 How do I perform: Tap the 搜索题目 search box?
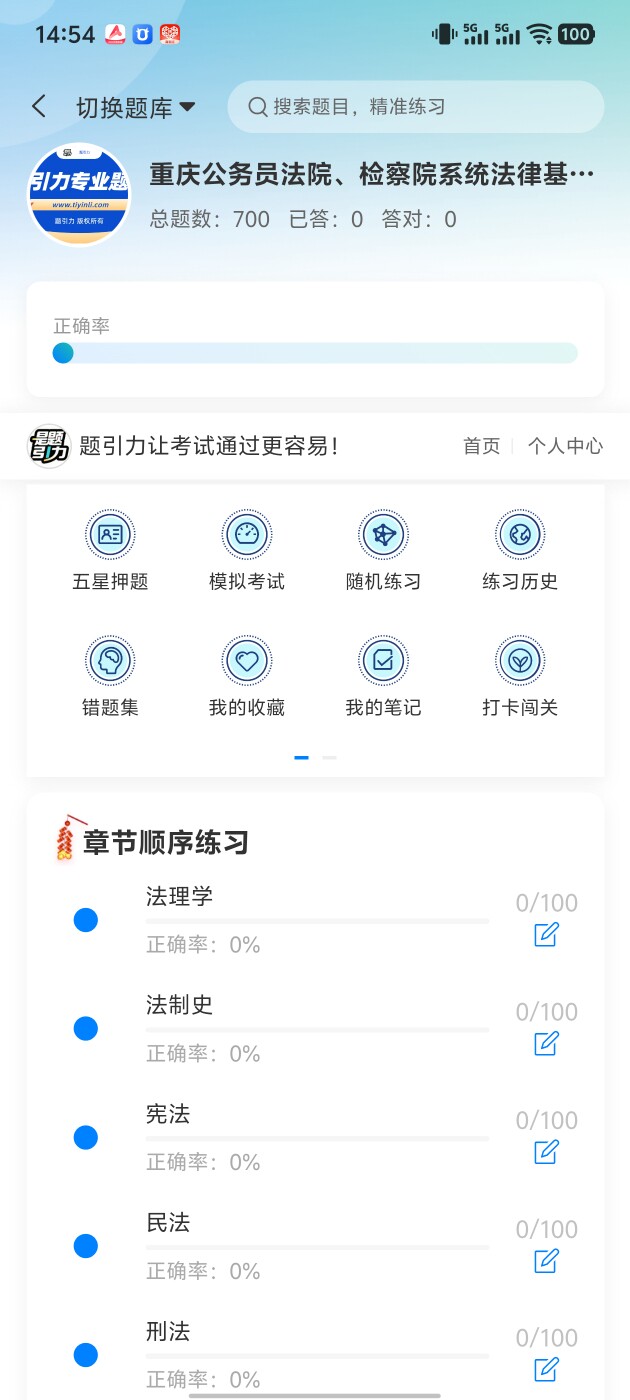(x=415, y=107)
